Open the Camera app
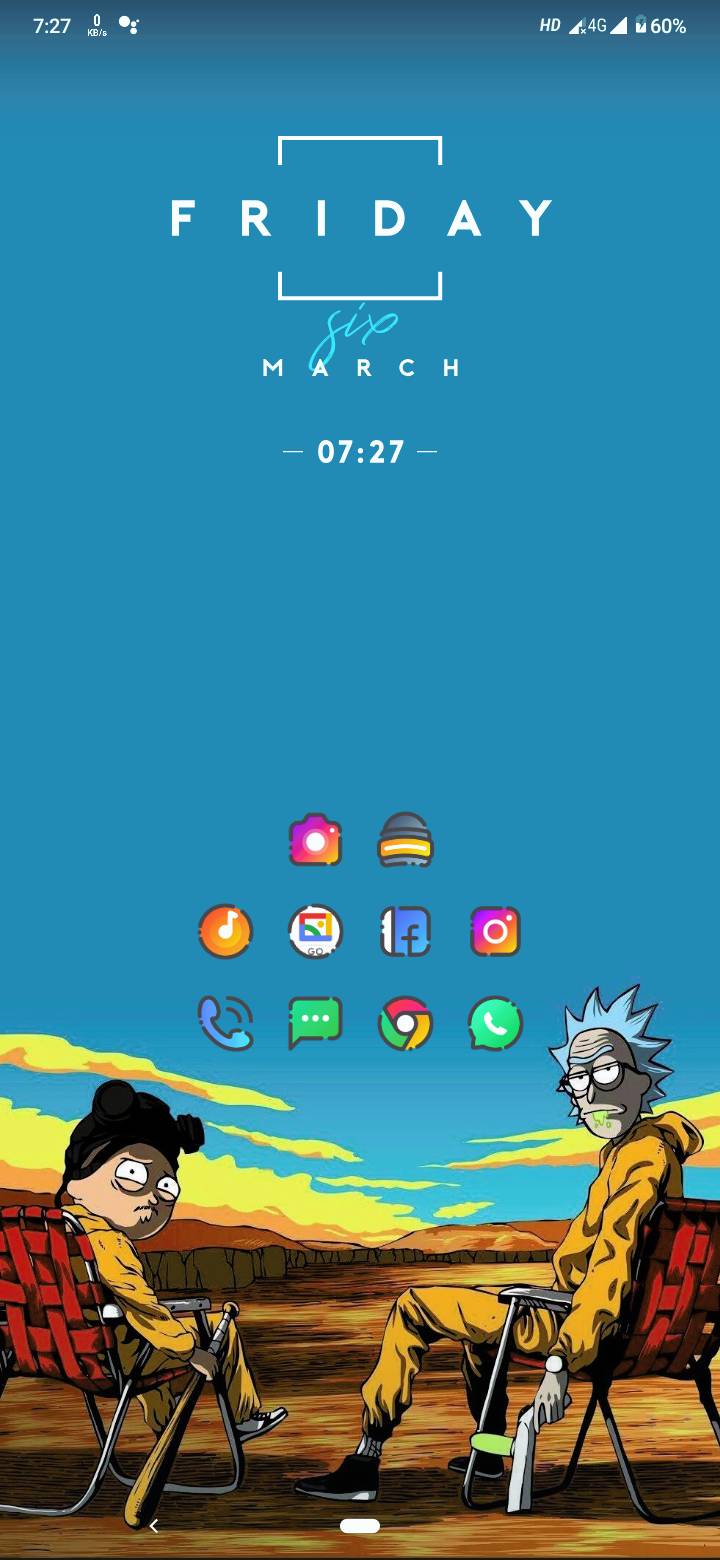This screenshot has width=720, height=1560. coord(315,843)
